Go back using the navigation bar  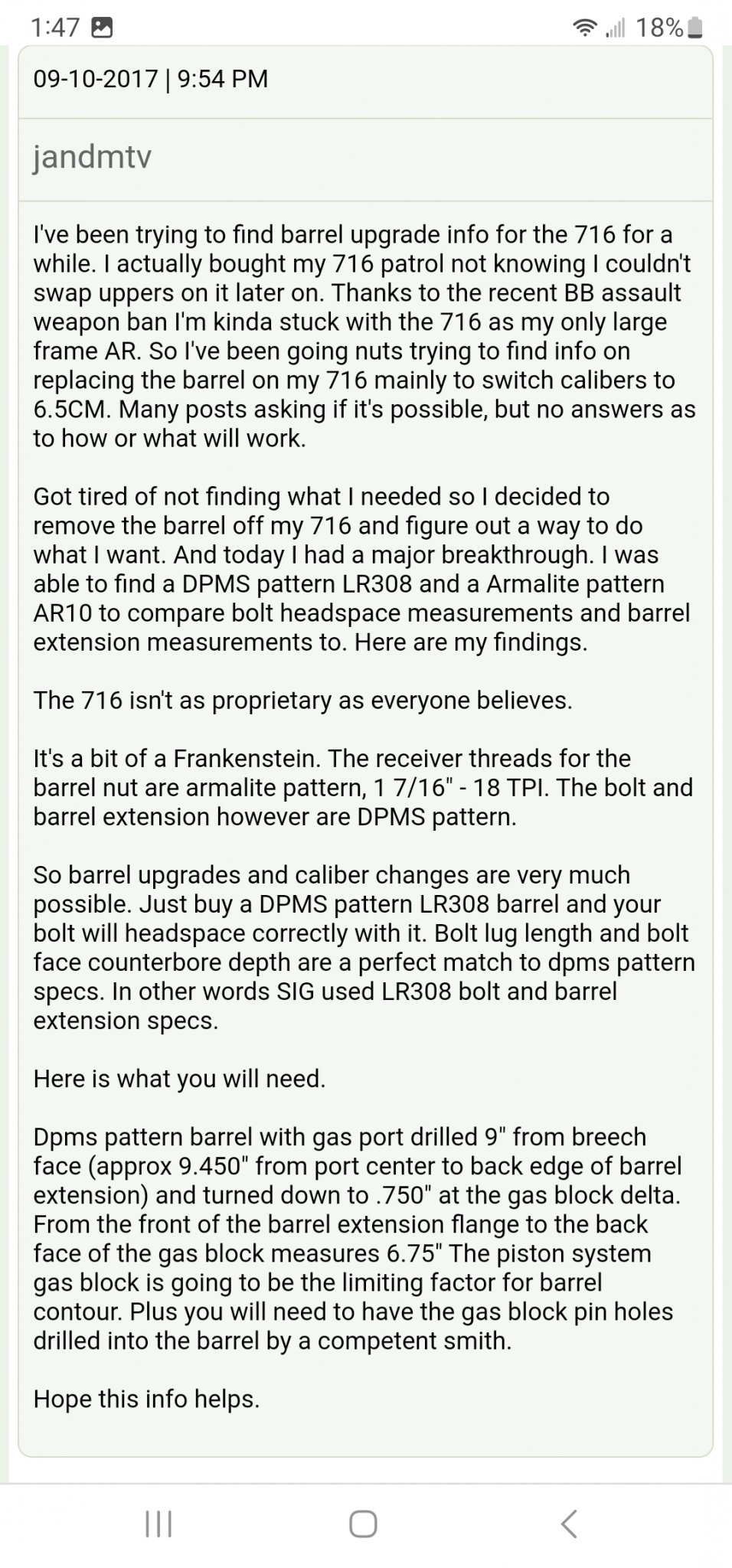pos(568,1524)
